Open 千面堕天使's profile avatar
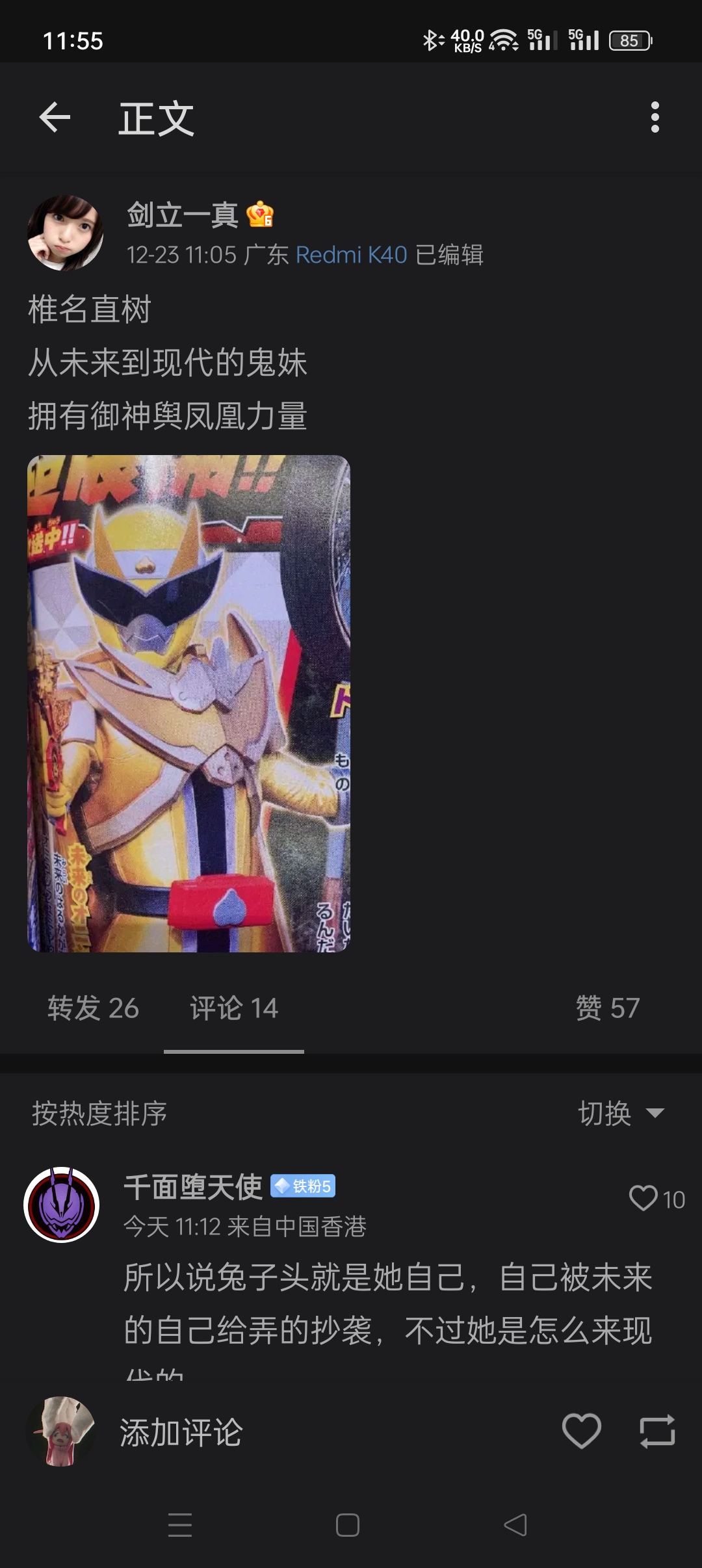 (62, 1205)
